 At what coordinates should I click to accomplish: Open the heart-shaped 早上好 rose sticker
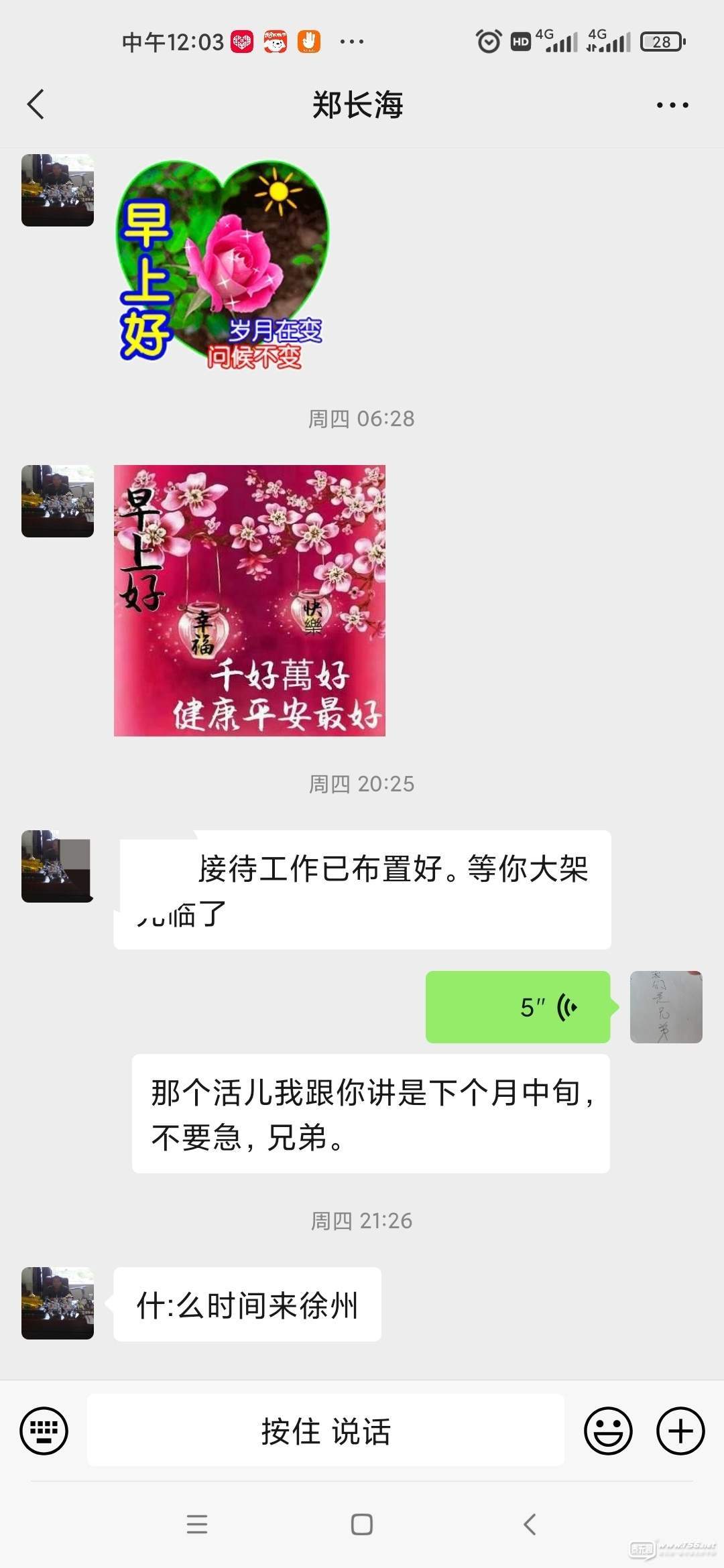point(223,265)
